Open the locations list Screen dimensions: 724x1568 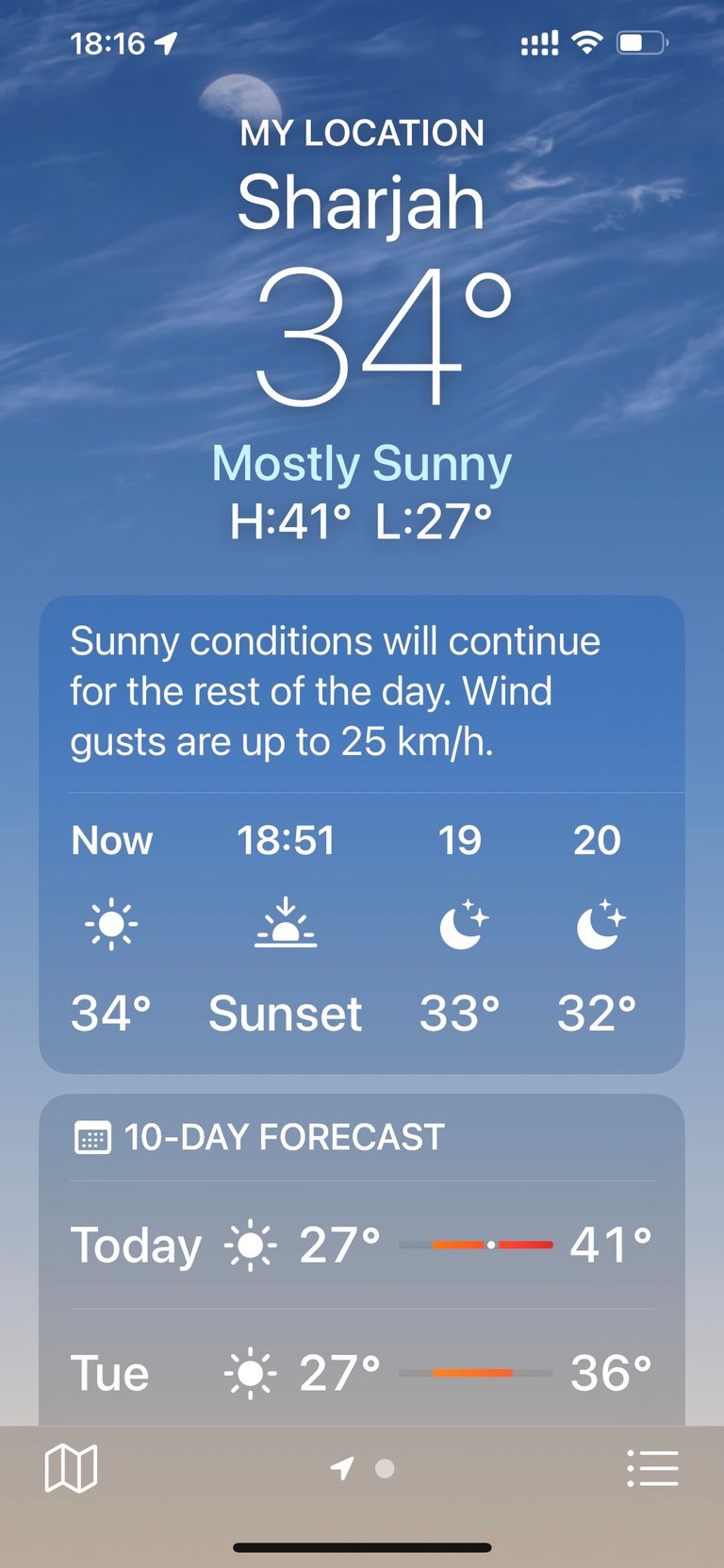[652, 1468]
